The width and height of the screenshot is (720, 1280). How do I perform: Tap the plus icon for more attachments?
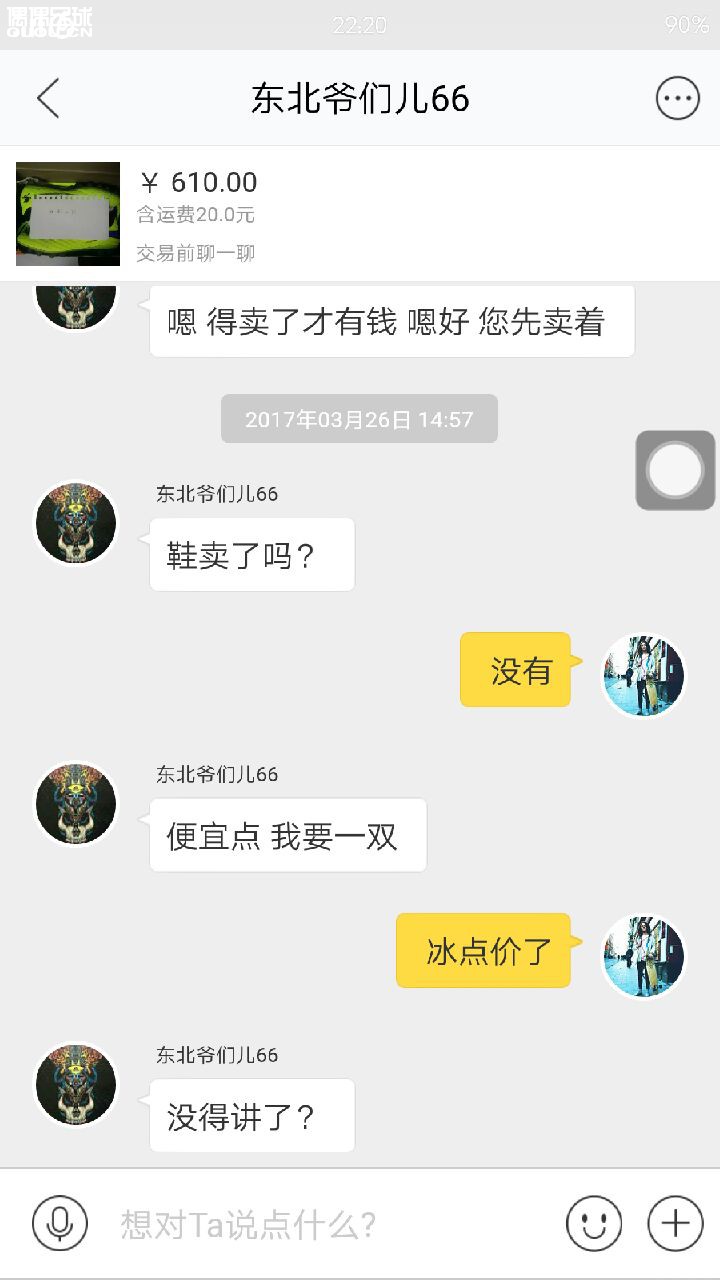pos(676,1222)
